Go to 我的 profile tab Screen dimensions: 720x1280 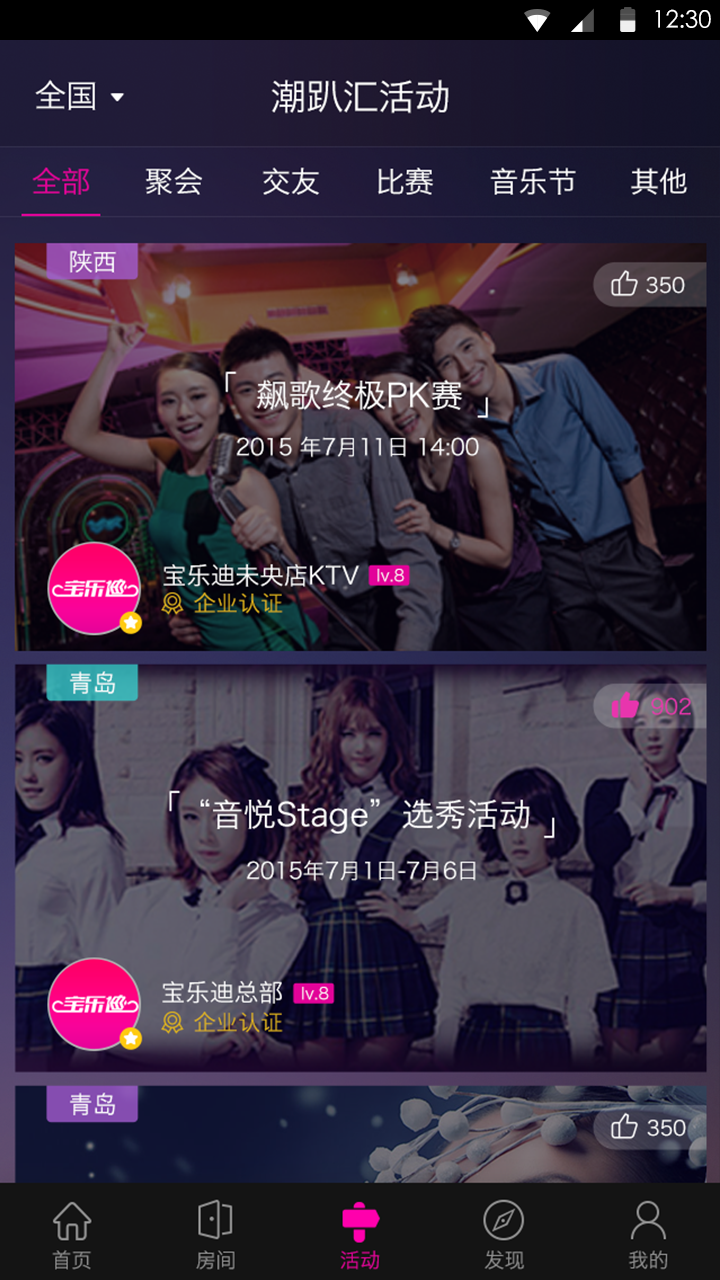648,1234
